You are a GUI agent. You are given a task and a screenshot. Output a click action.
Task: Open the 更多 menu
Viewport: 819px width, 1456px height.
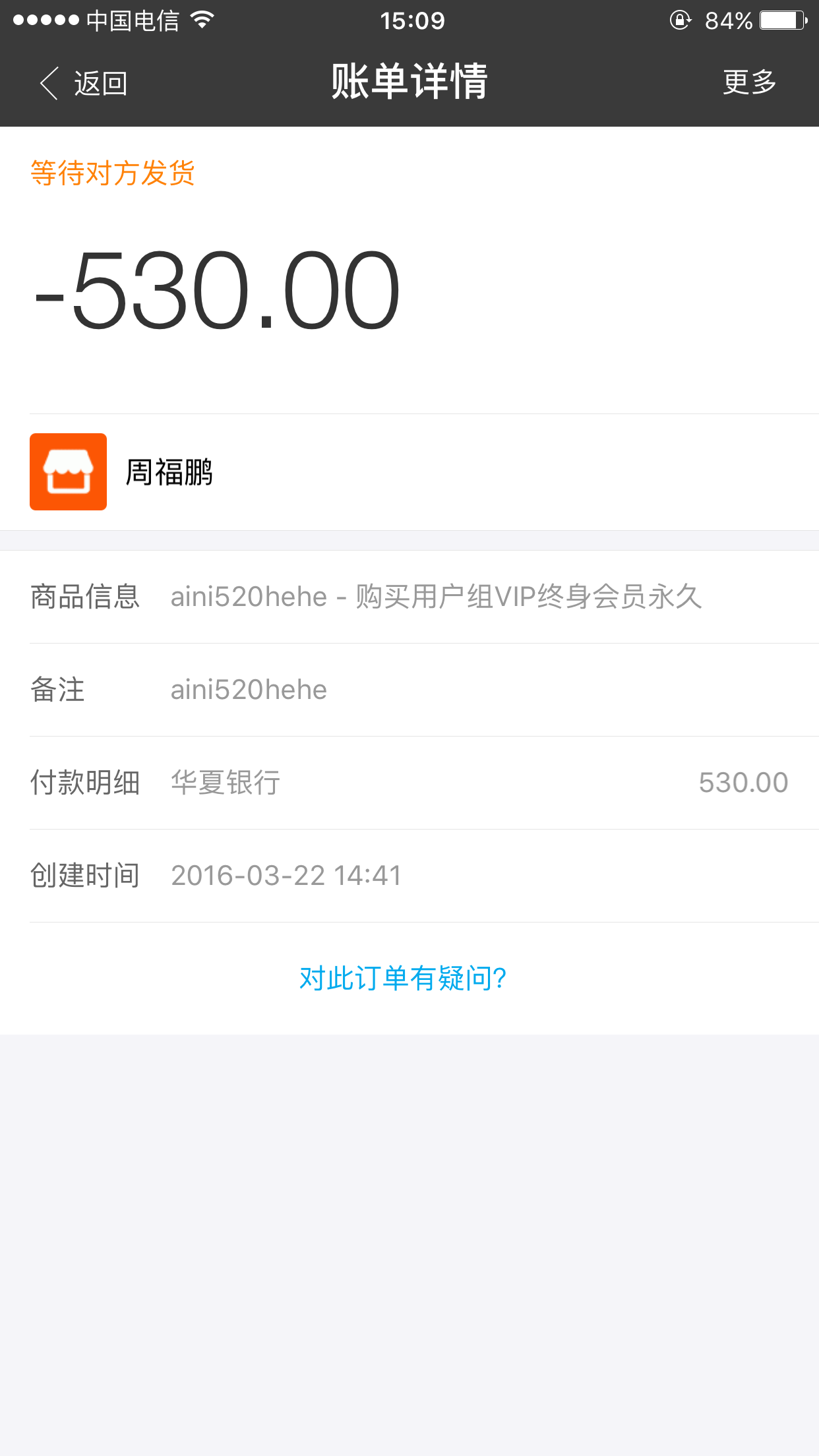pos(749,82)
